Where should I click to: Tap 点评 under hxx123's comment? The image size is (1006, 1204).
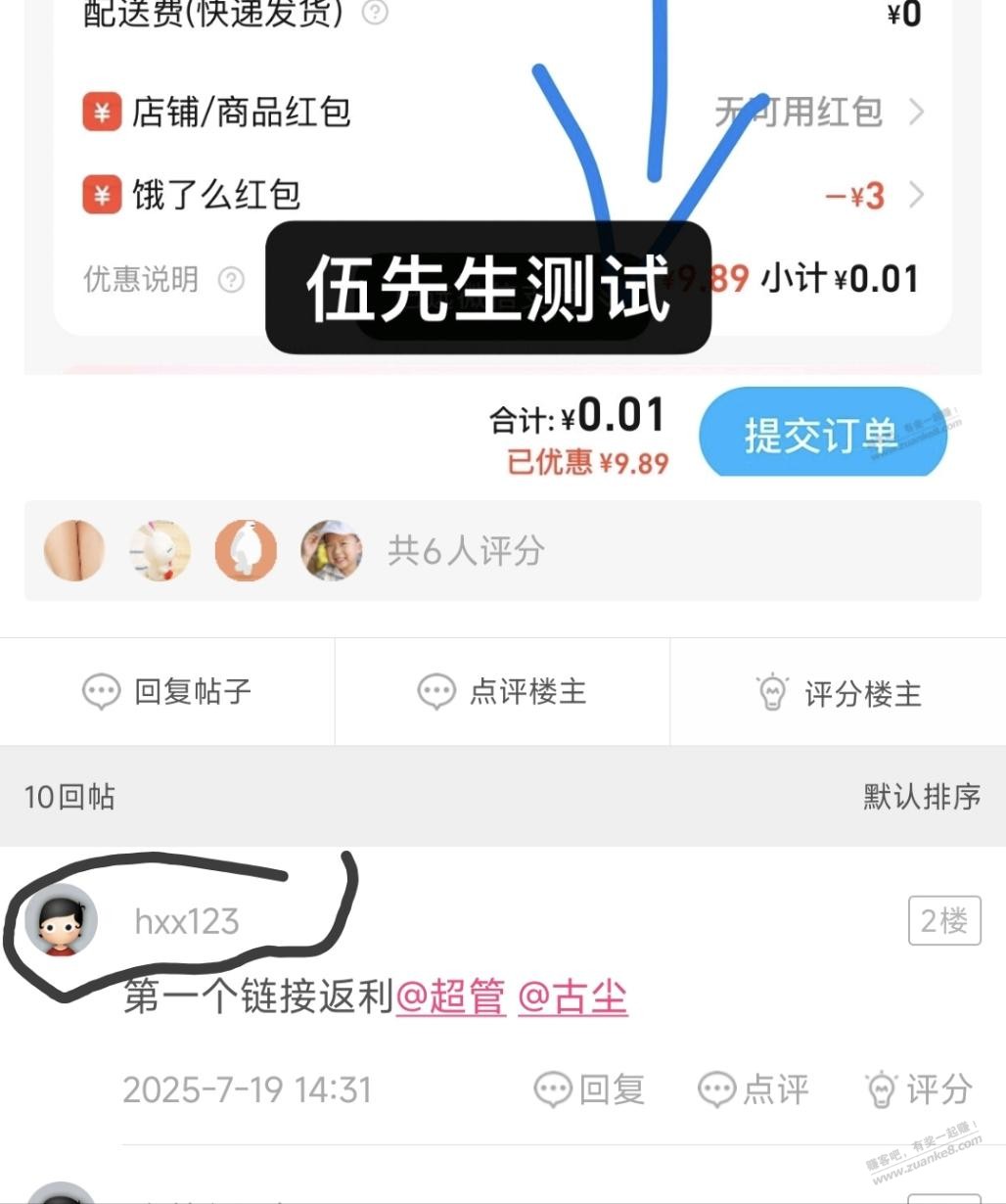pos(754,1088)
